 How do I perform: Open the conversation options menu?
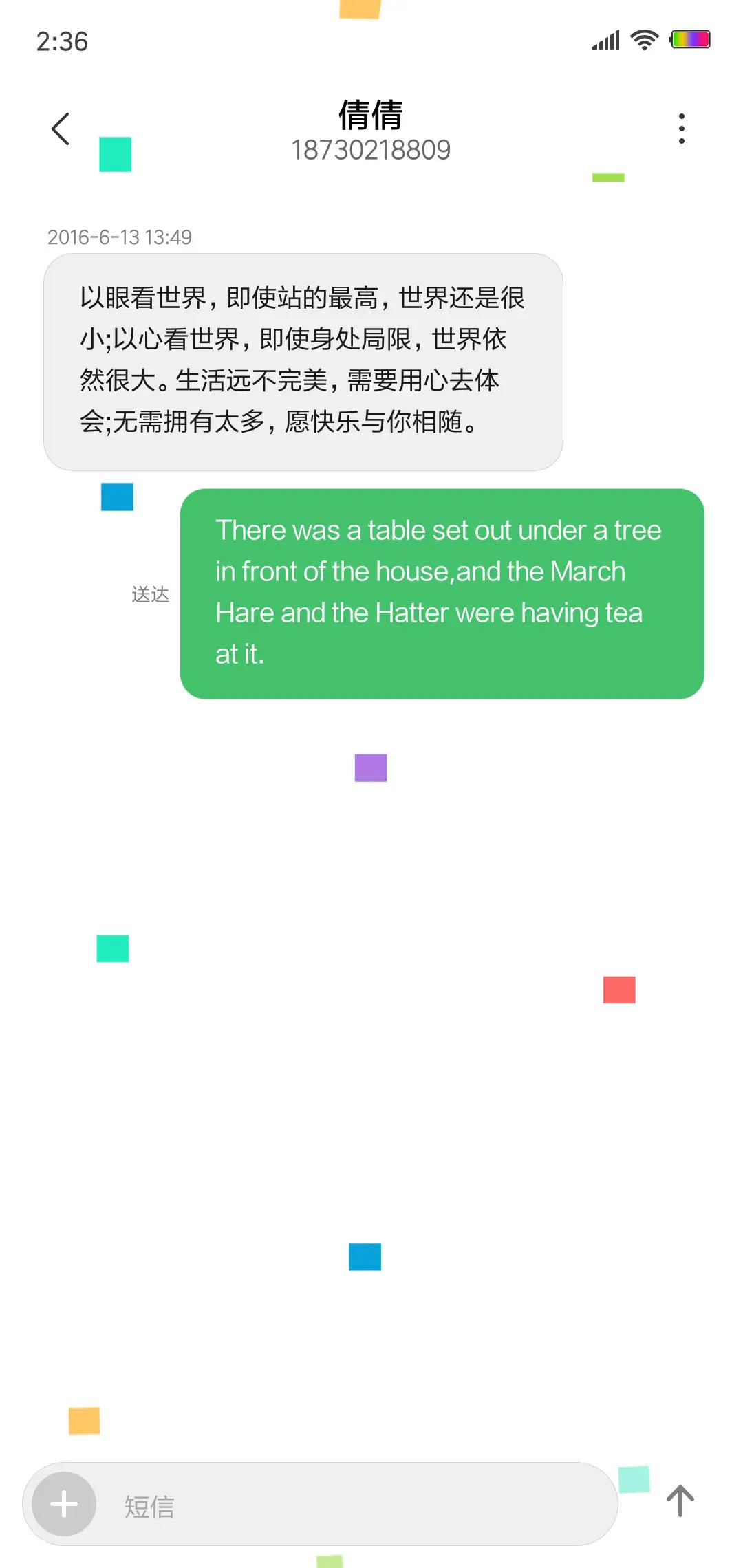(x=682, y=128)
